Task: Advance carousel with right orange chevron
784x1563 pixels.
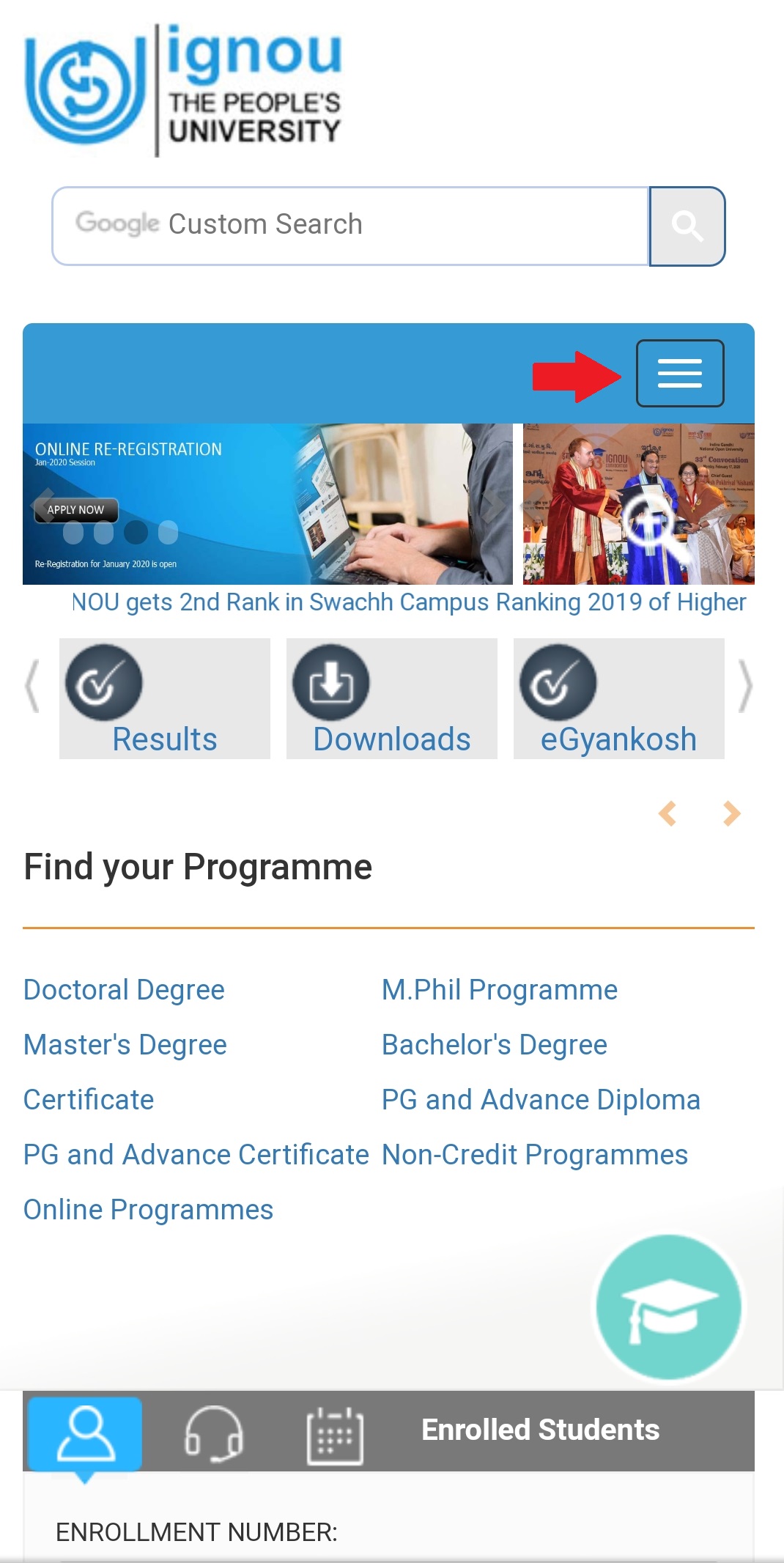Action: point(730,813)
